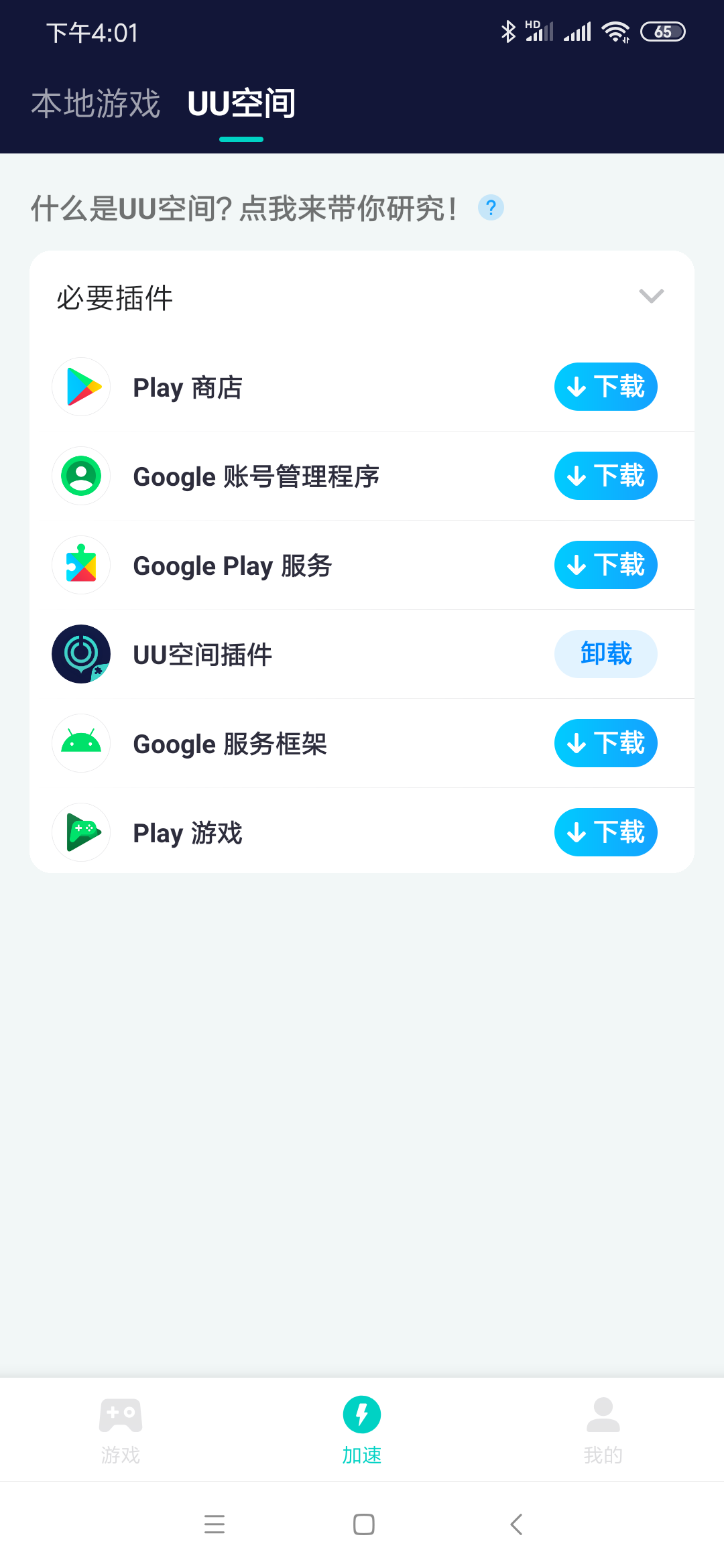Switch to the 我的 bottom tab
Viewport: 724px width, 1568px height.
click(x=603, y=1430)
